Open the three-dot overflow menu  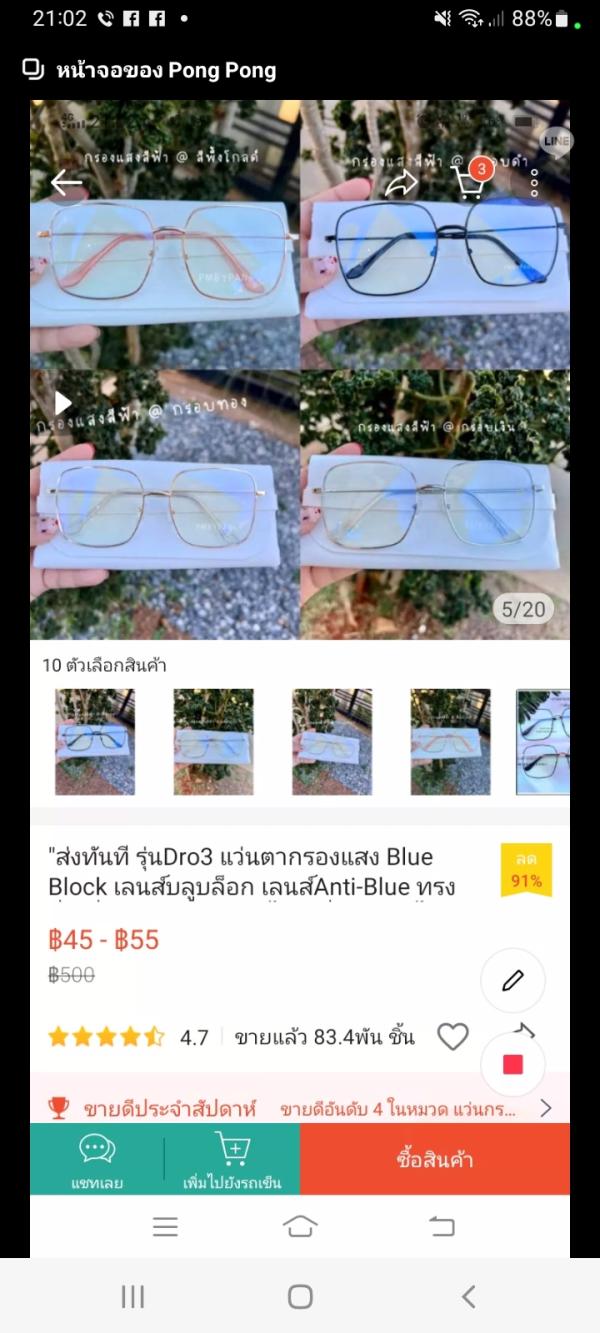pyautogui.click(x=535, y=183)
